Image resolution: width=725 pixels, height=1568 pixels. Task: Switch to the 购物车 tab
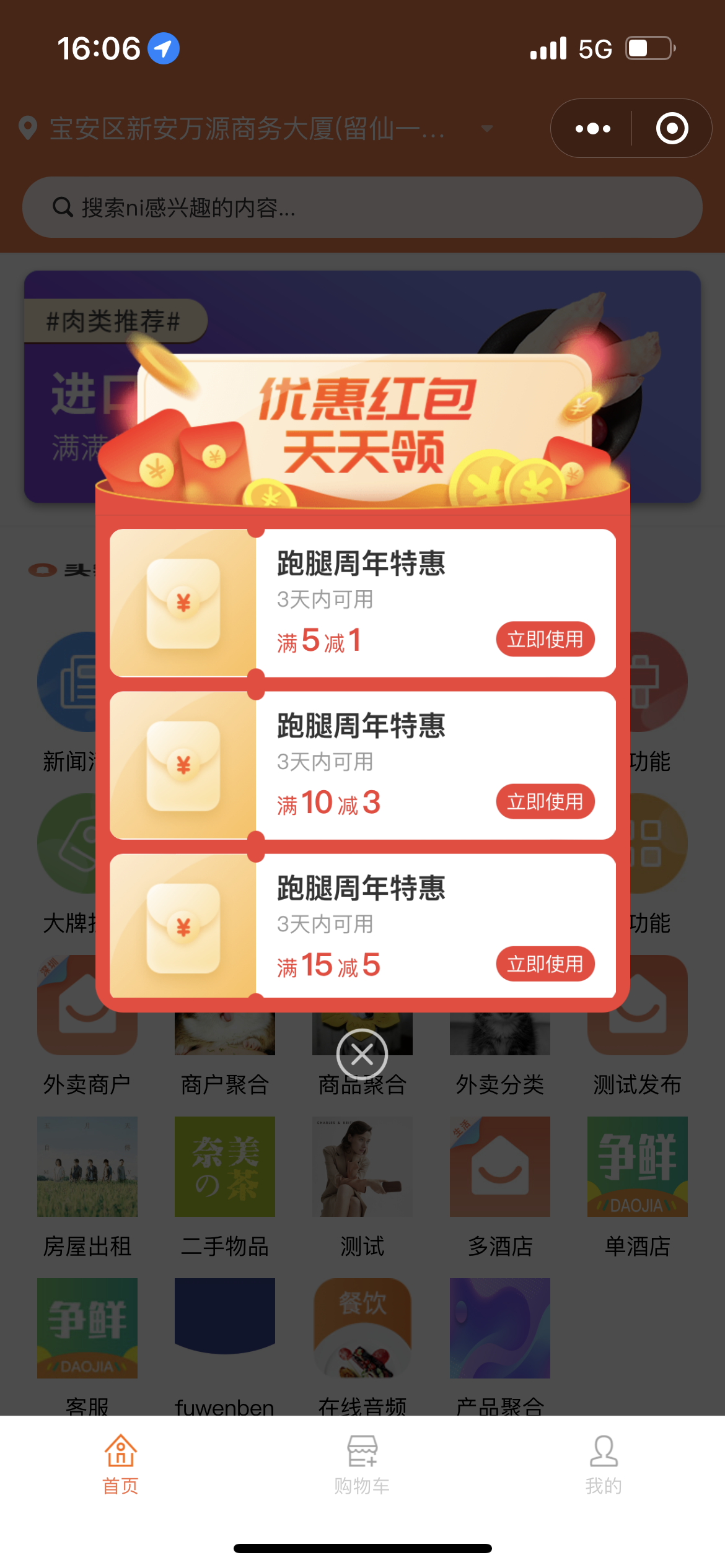click(362, 1464)
